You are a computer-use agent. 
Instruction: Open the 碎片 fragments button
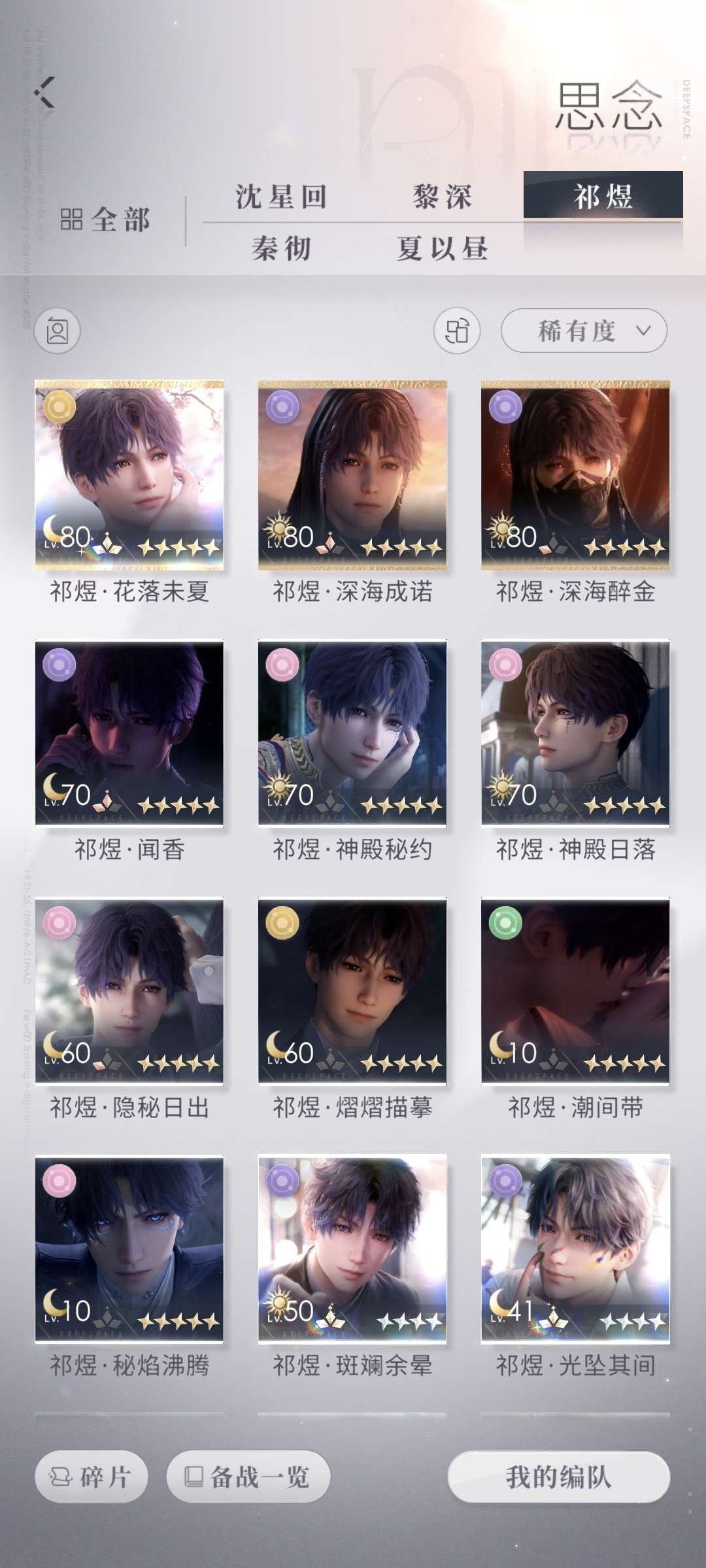pyautogui.click(x=92, y=1477)
